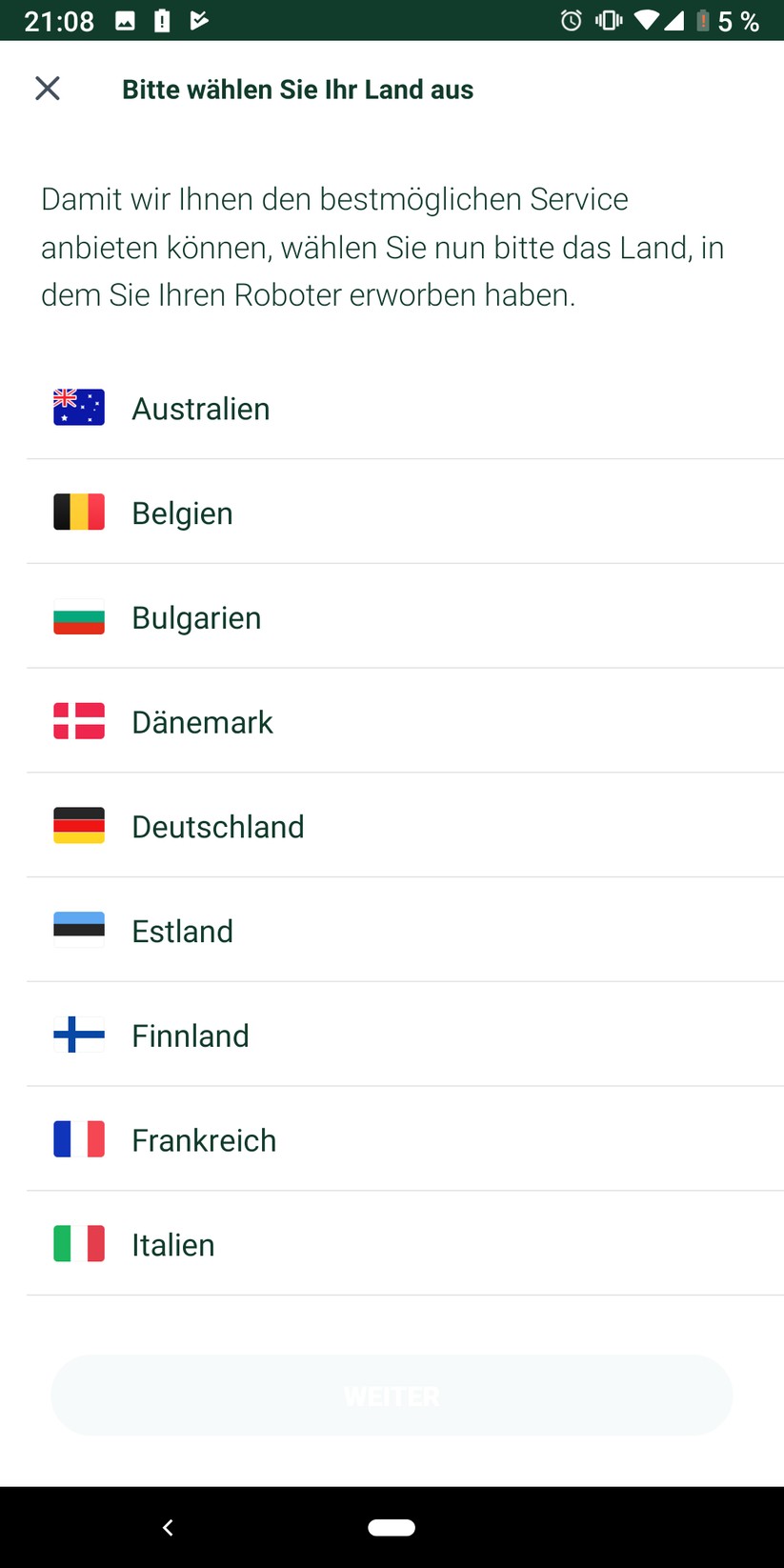Viewport: 784px width, 1568px height.
Task: Select Estland from the country list
Action: click(x=182, y=930)
